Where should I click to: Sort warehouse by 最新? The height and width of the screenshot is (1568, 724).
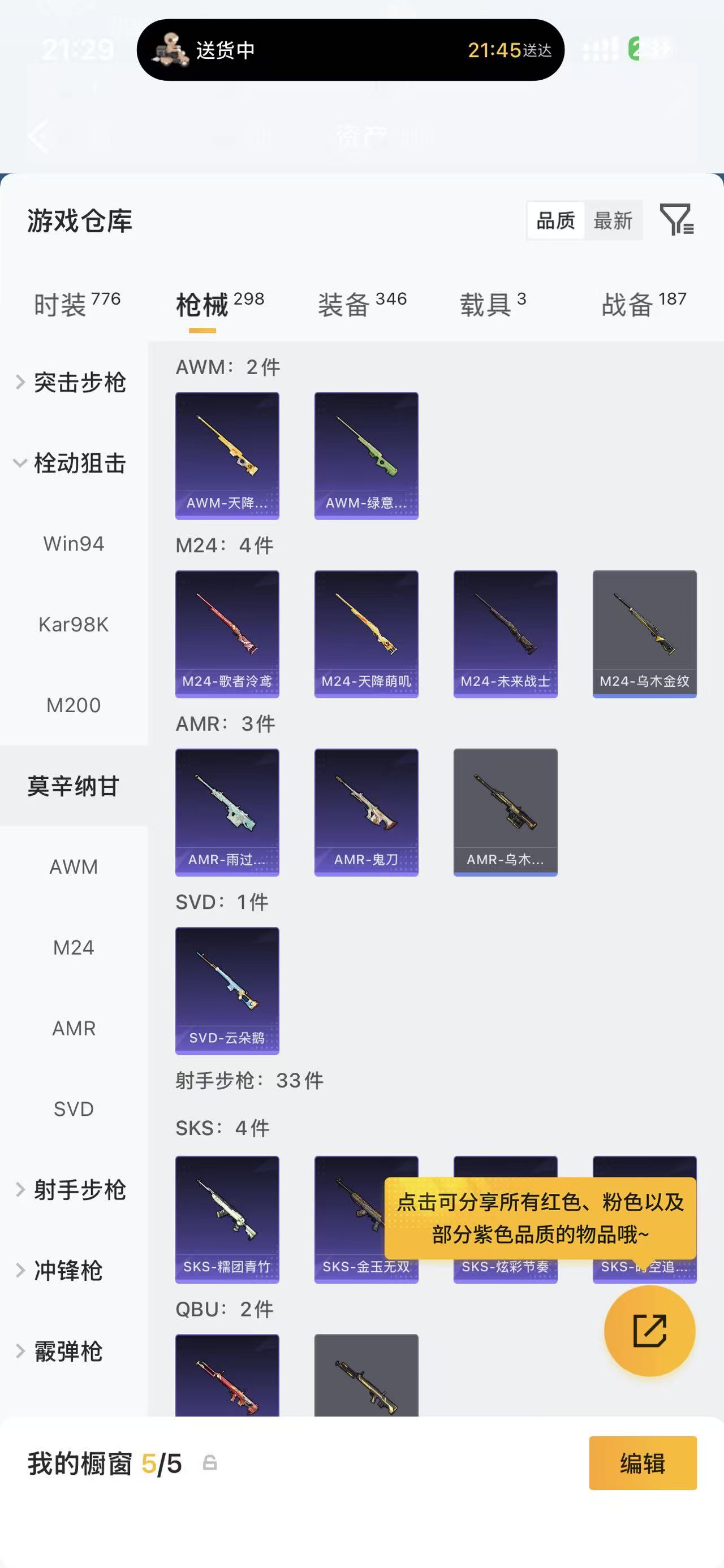point(613,220)
